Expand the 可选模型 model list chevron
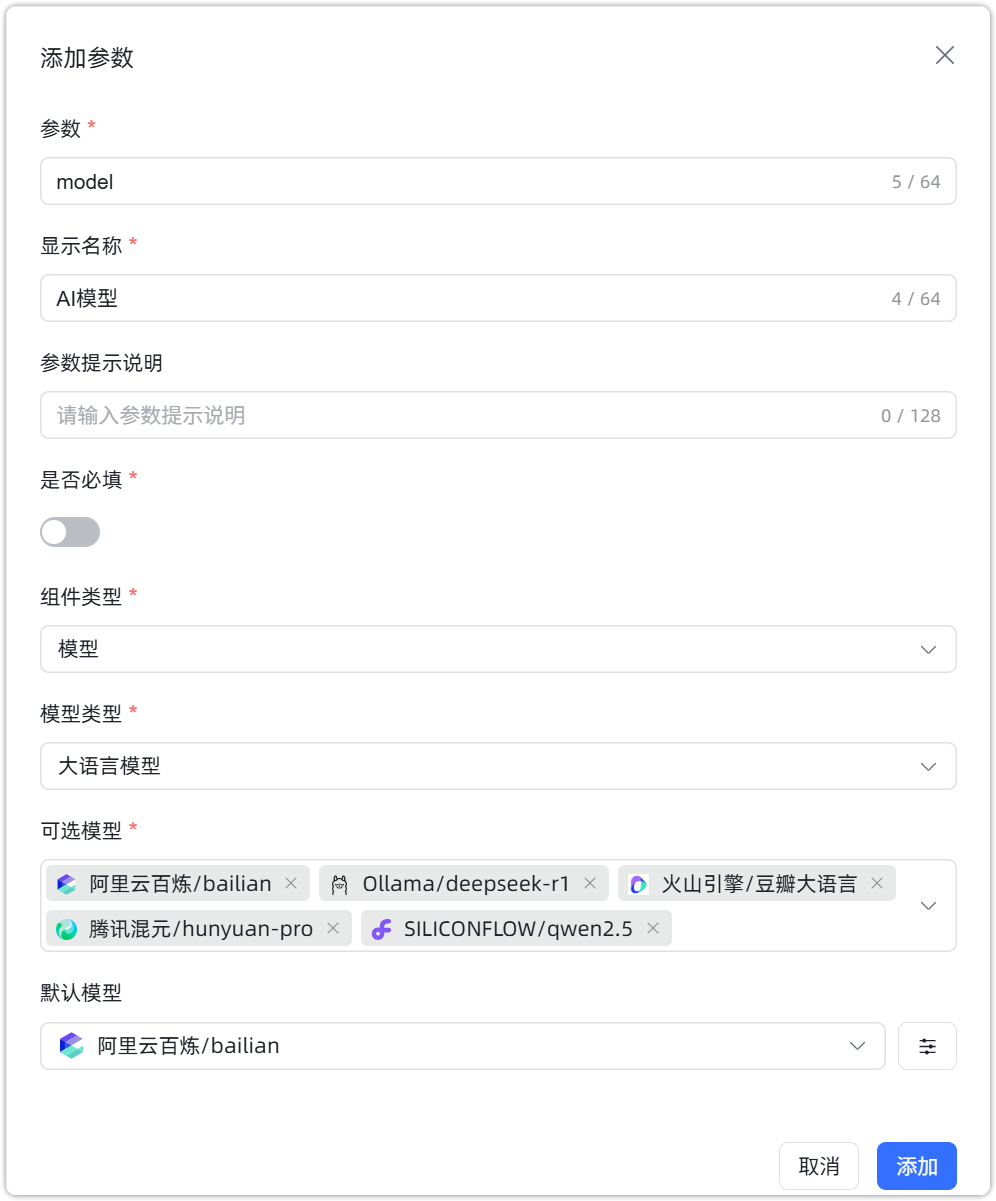Image resolution: width=996 pixels, height=1201 pixels. point(928,905)
